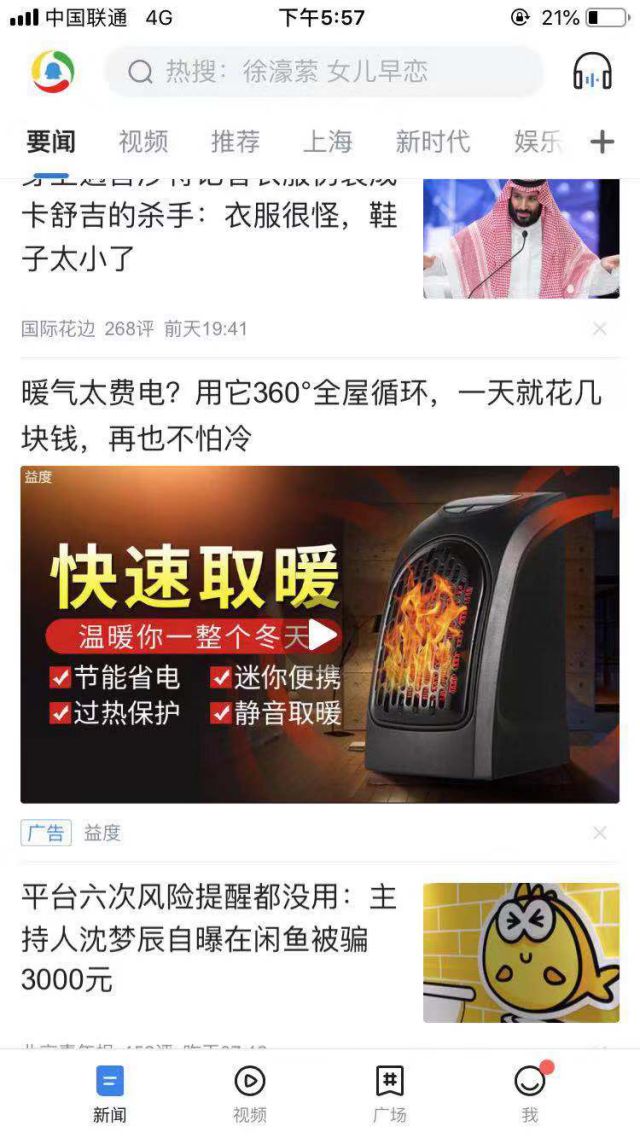Switch to the 推荐 top tab
This screenshot has width=640, height=1138.
point(235,142)
